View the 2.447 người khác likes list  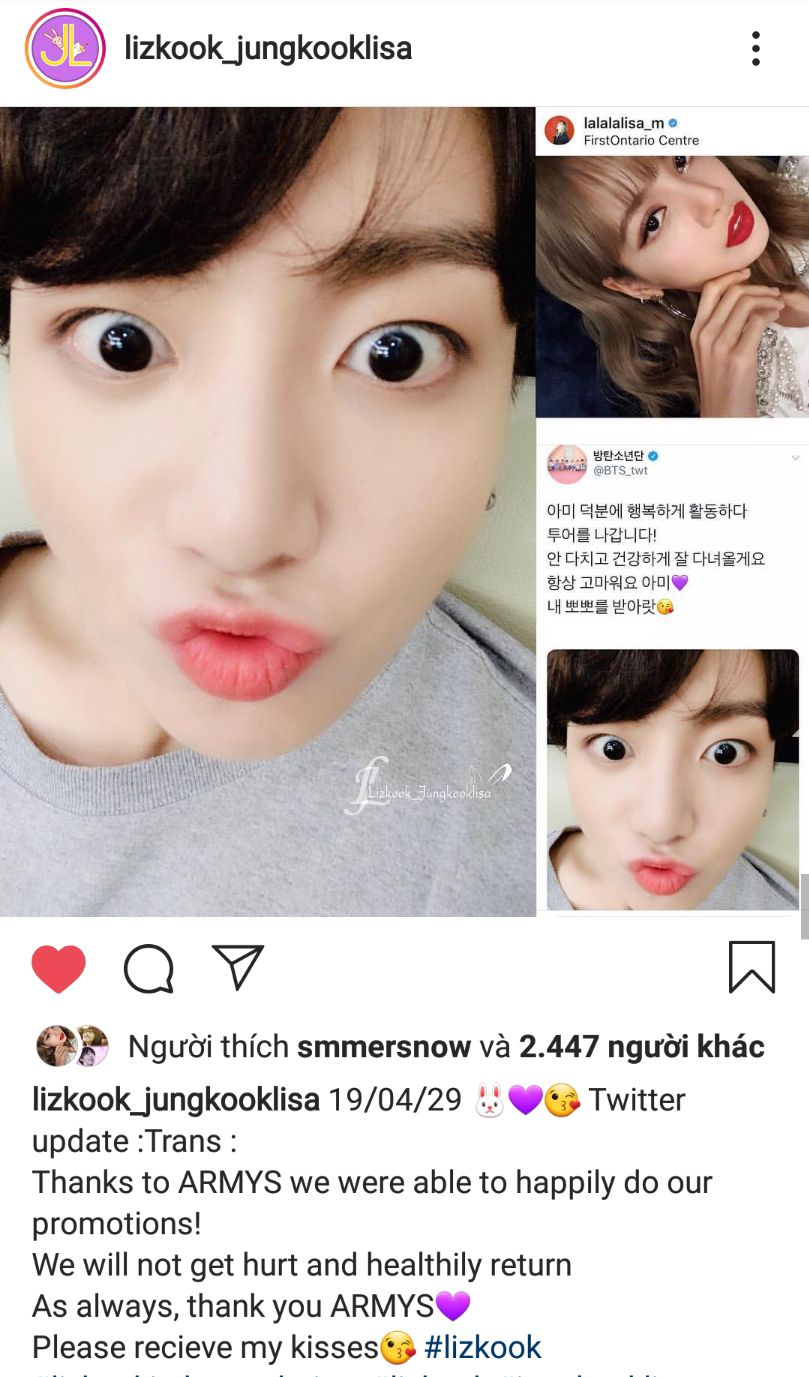point(641,1047)
